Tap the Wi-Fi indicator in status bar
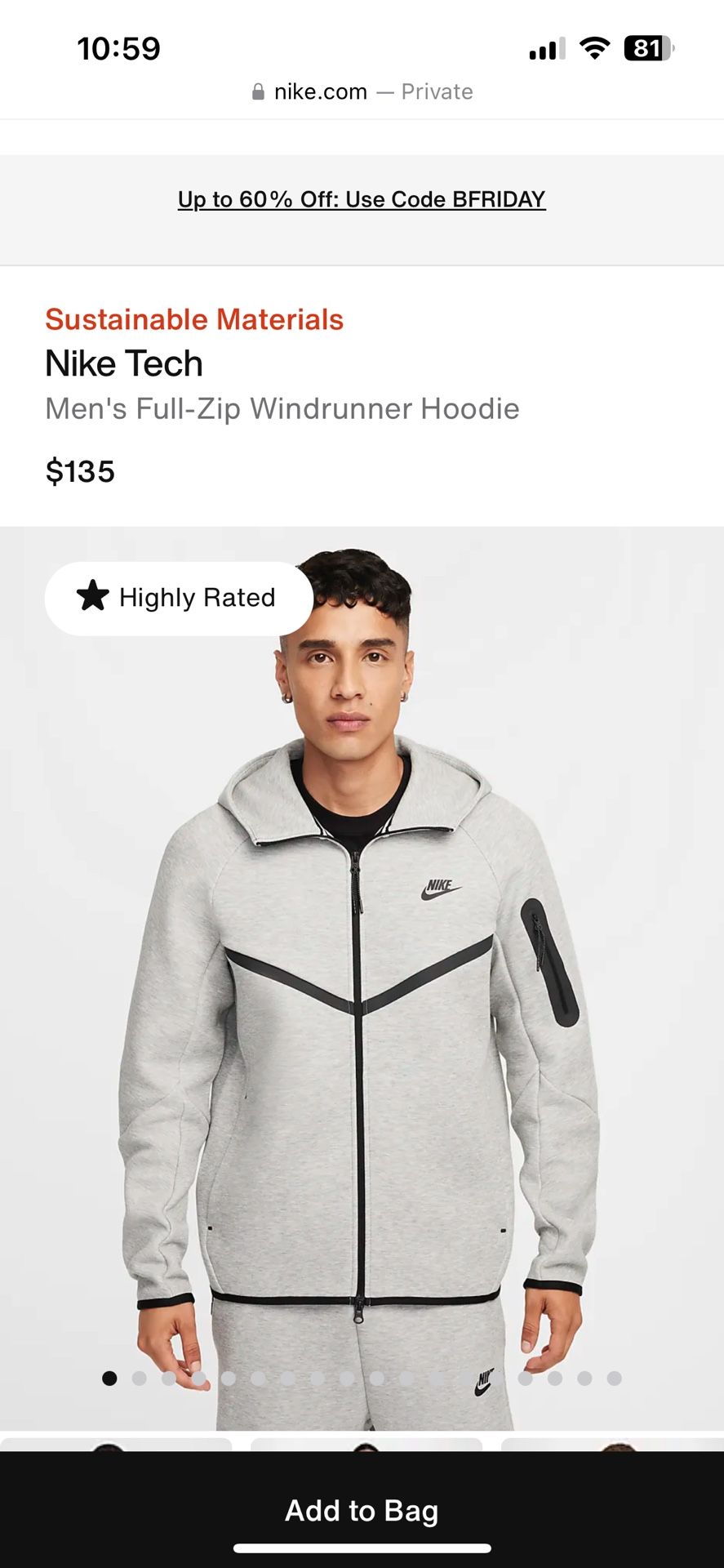Screen dimensions: 724x1568 coord(595,49)
